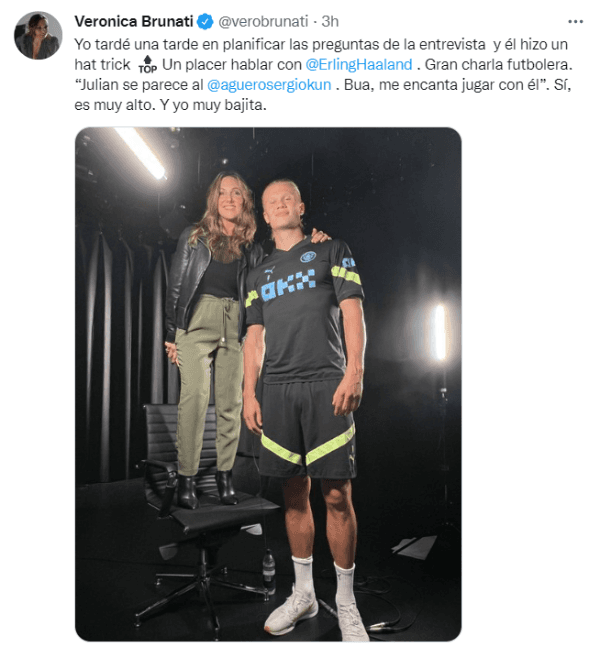
Task: Open Veronica Brunati's profile avatar
Action: [38, 35]
